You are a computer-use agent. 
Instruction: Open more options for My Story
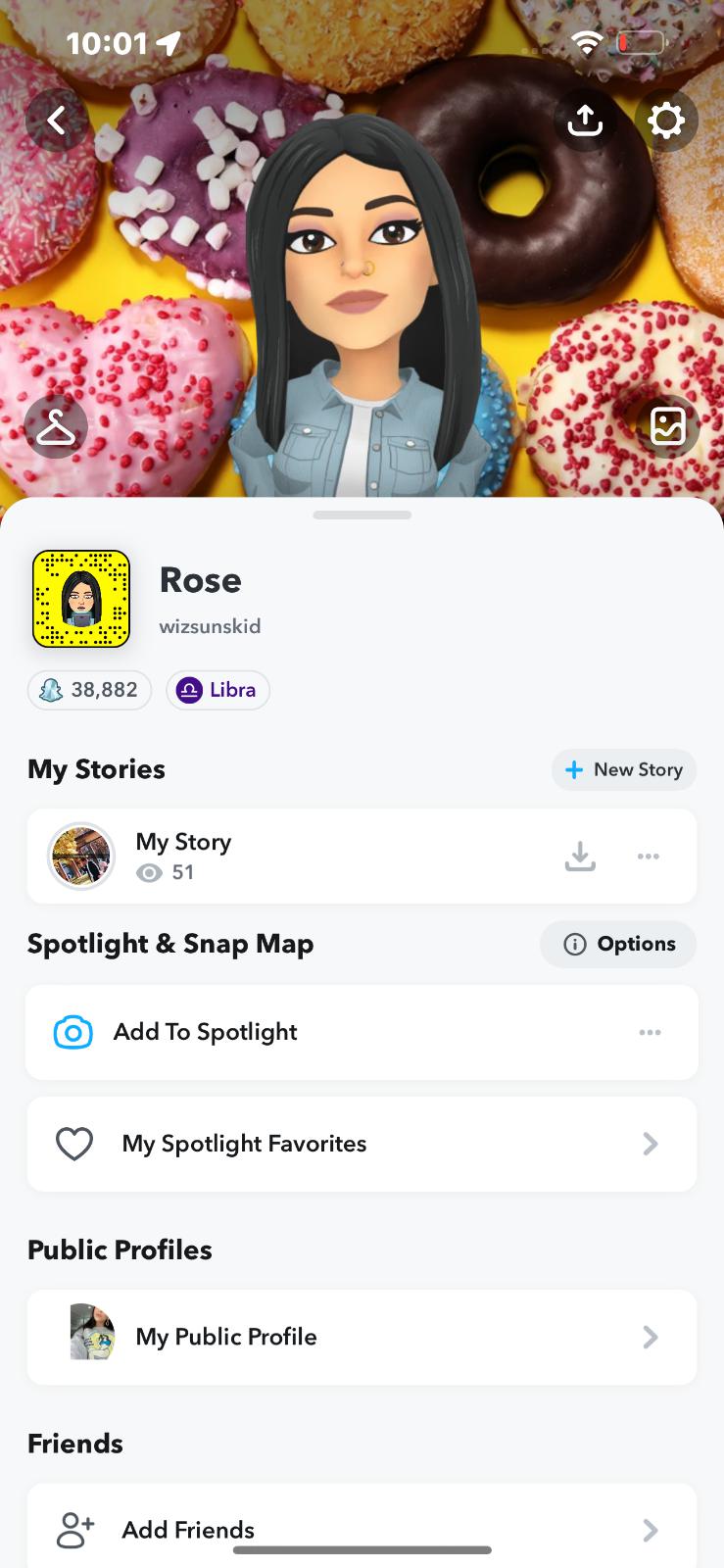648,856
